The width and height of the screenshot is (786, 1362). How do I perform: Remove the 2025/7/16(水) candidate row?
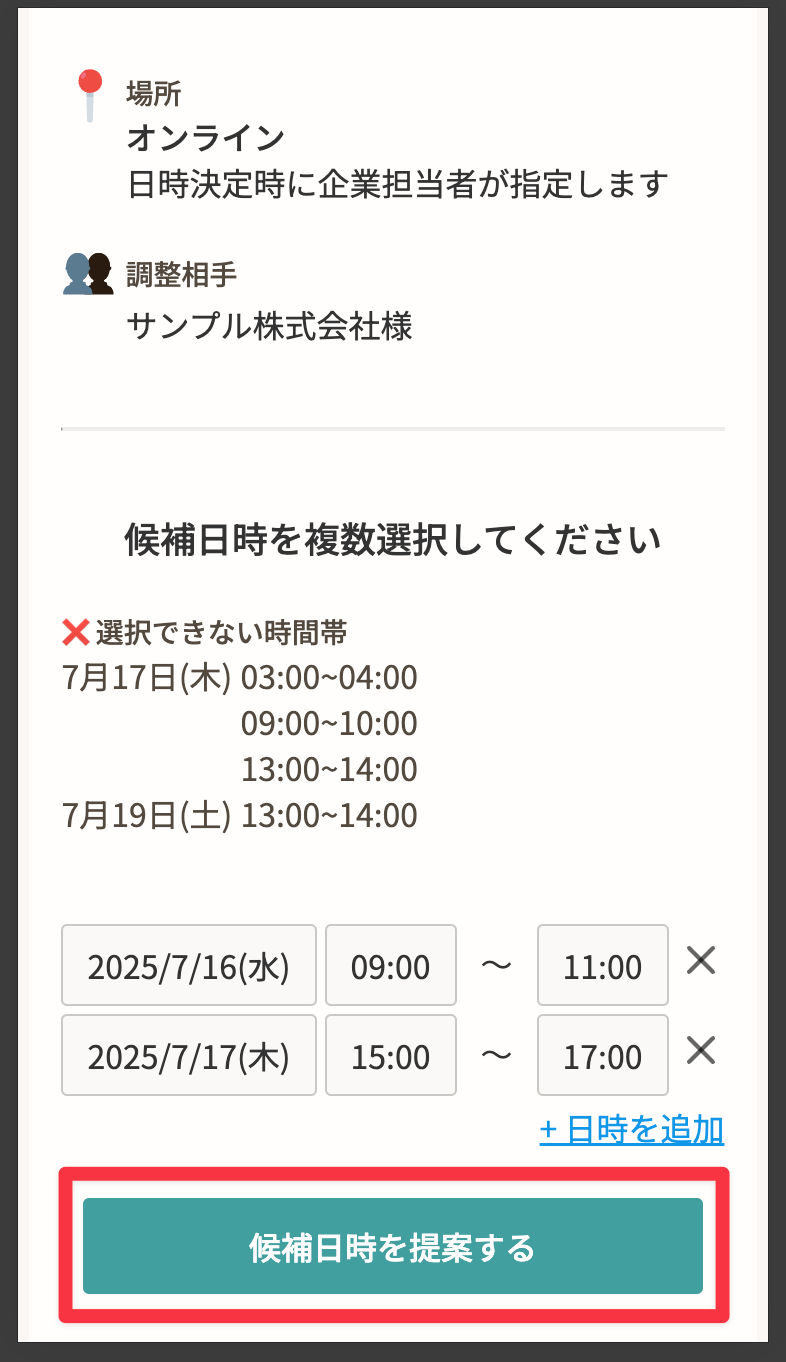pyautogui.click(x=701, y=962)
